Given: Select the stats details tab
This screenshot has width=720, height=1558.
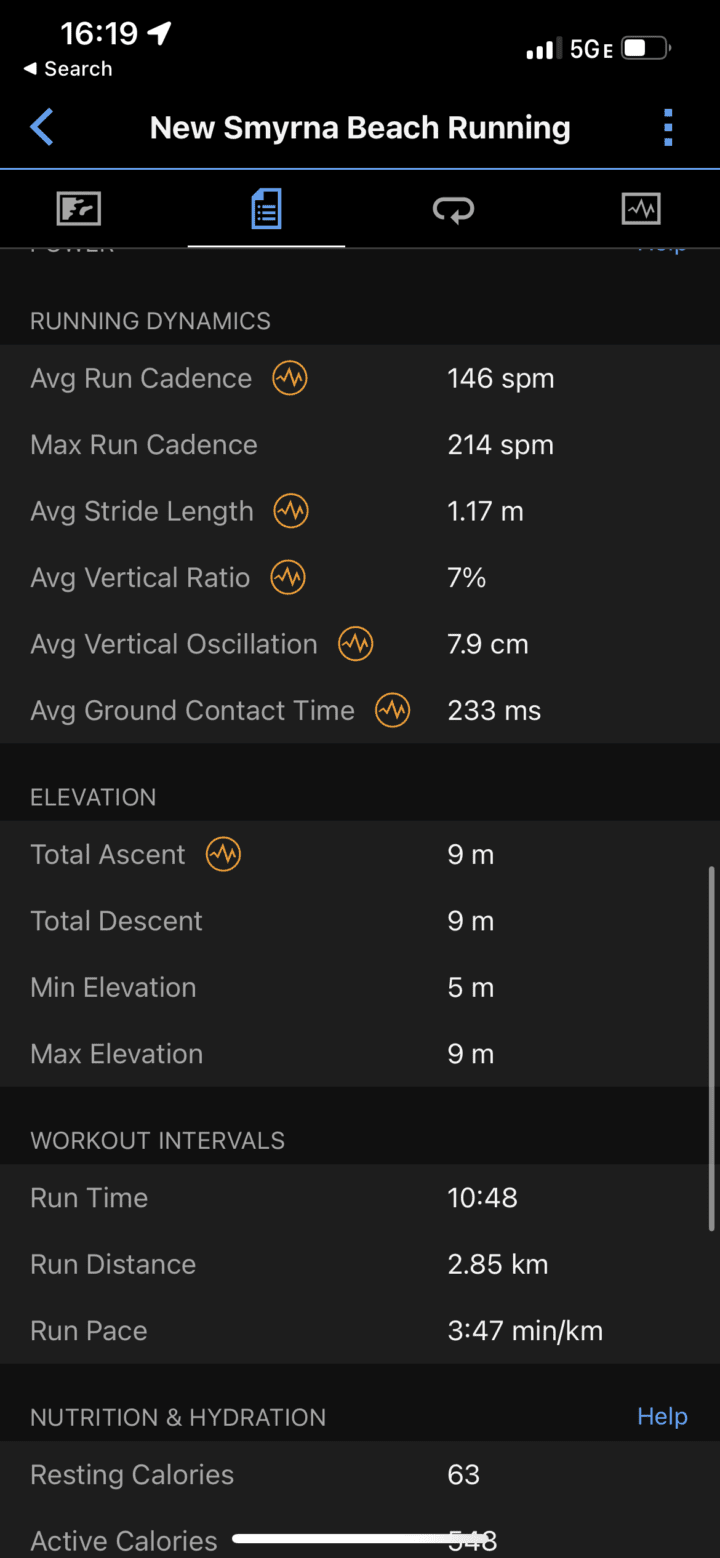Looking at the screenshot, I should pos(266,209).
